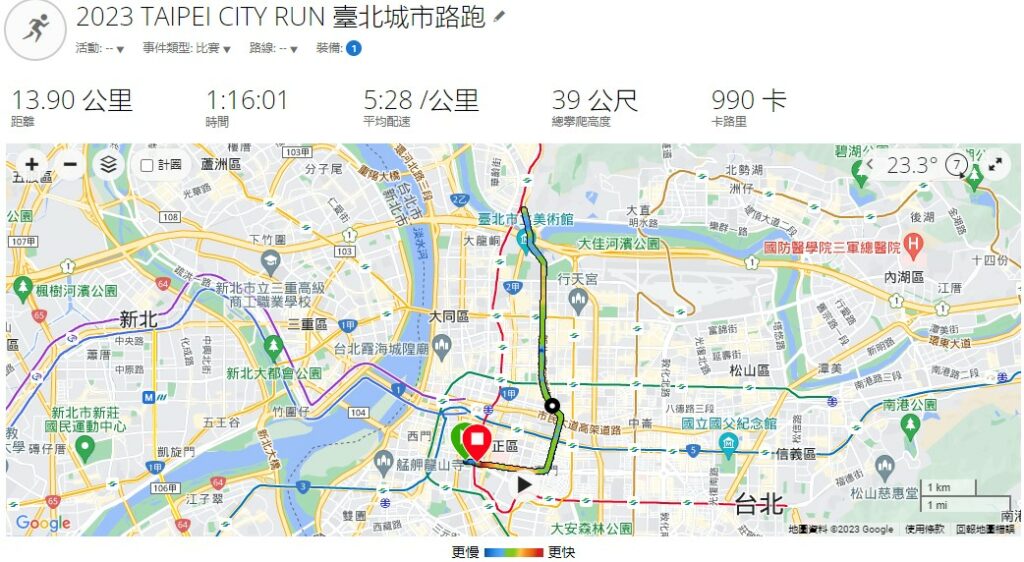Screen dimensions: 1024x562
Task: Expand the 路線 dropdown
Action: pyautogui.click(x=274, y=48)
